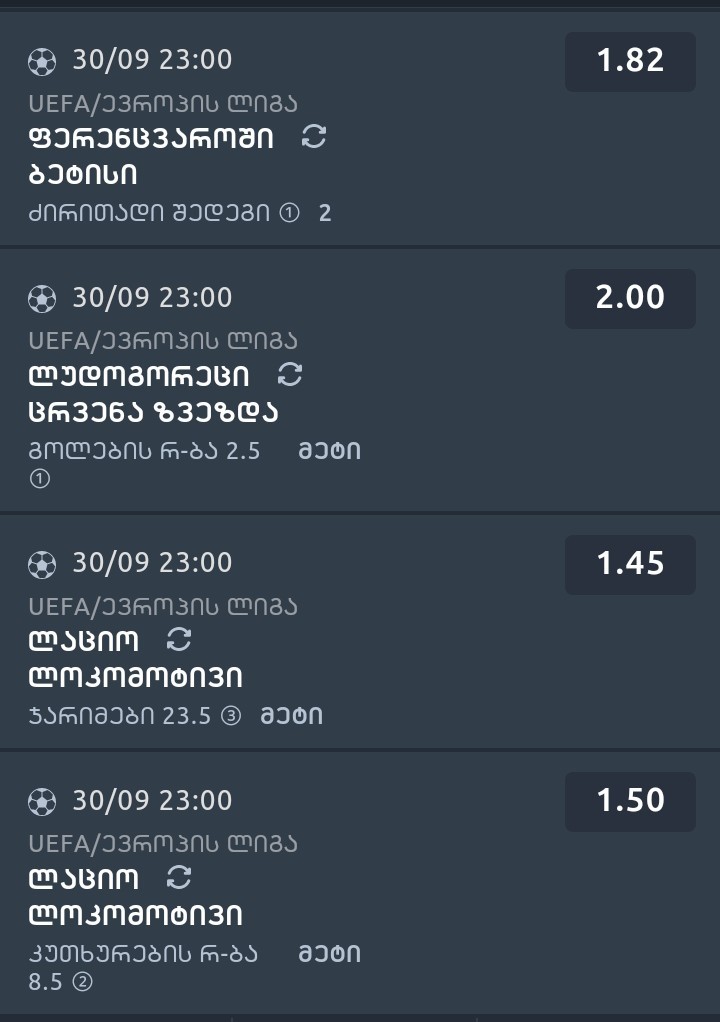Click the football icon on the Ferencváros bet
This screenshot has width=720, height=1022.
click(41, 61)
